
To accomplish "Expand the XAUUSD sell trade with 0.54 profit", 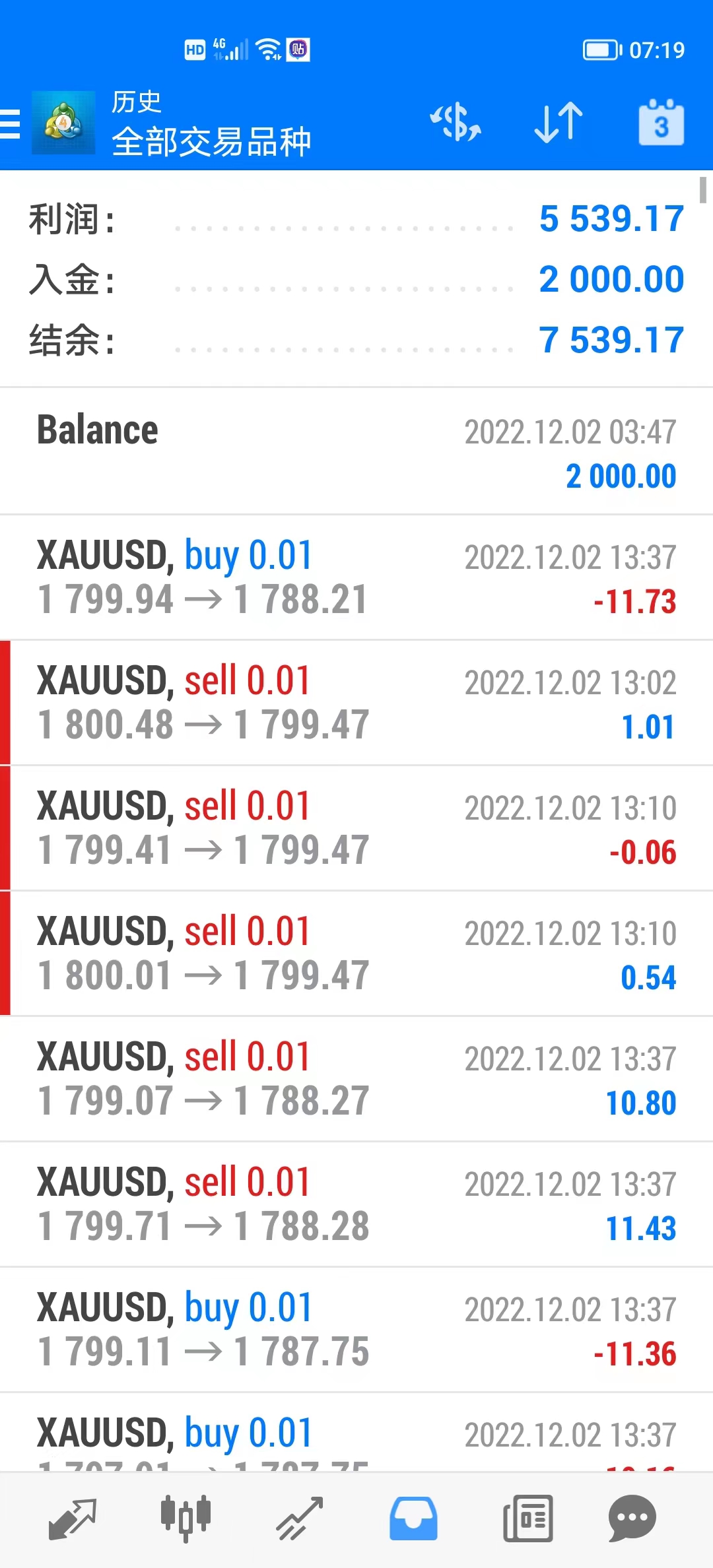I will [x=356, y=954].
